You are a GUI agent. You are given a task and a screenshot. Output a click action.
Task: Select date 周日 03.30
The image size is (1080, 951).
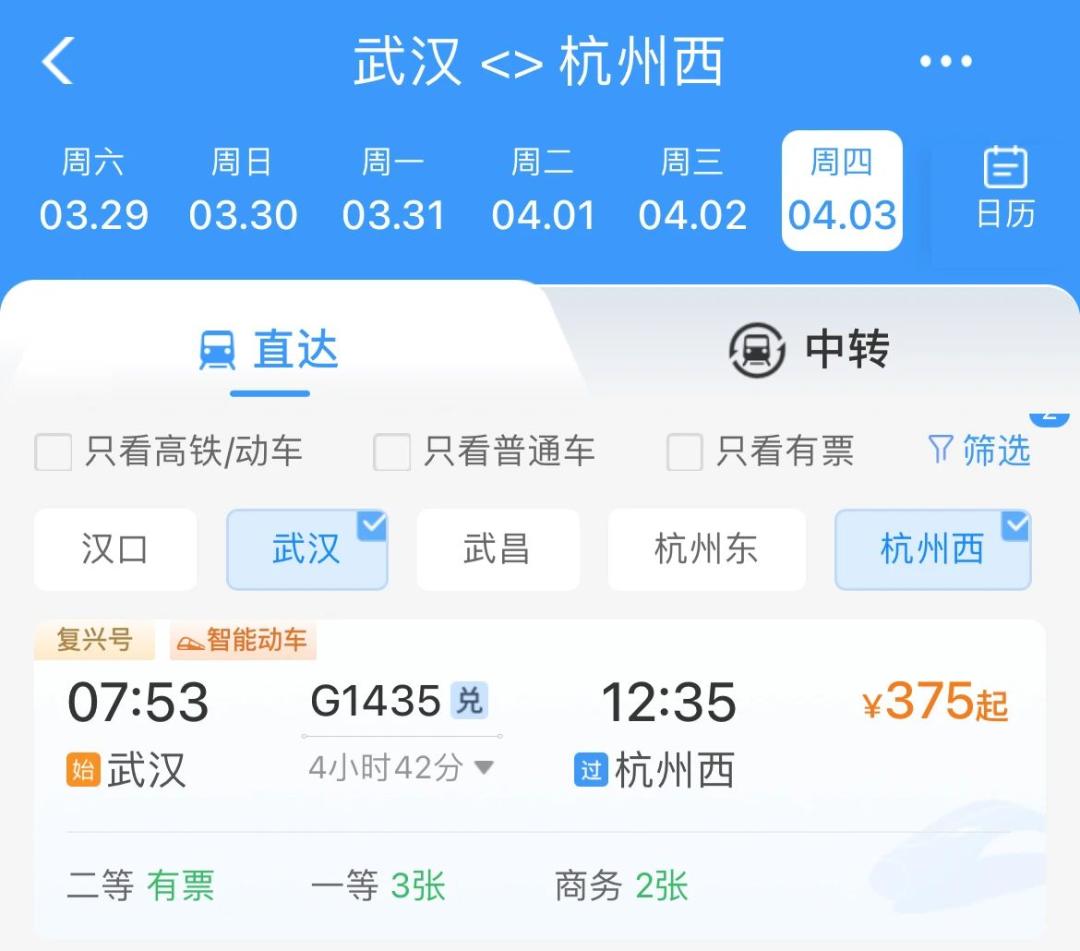pos(243,190)
